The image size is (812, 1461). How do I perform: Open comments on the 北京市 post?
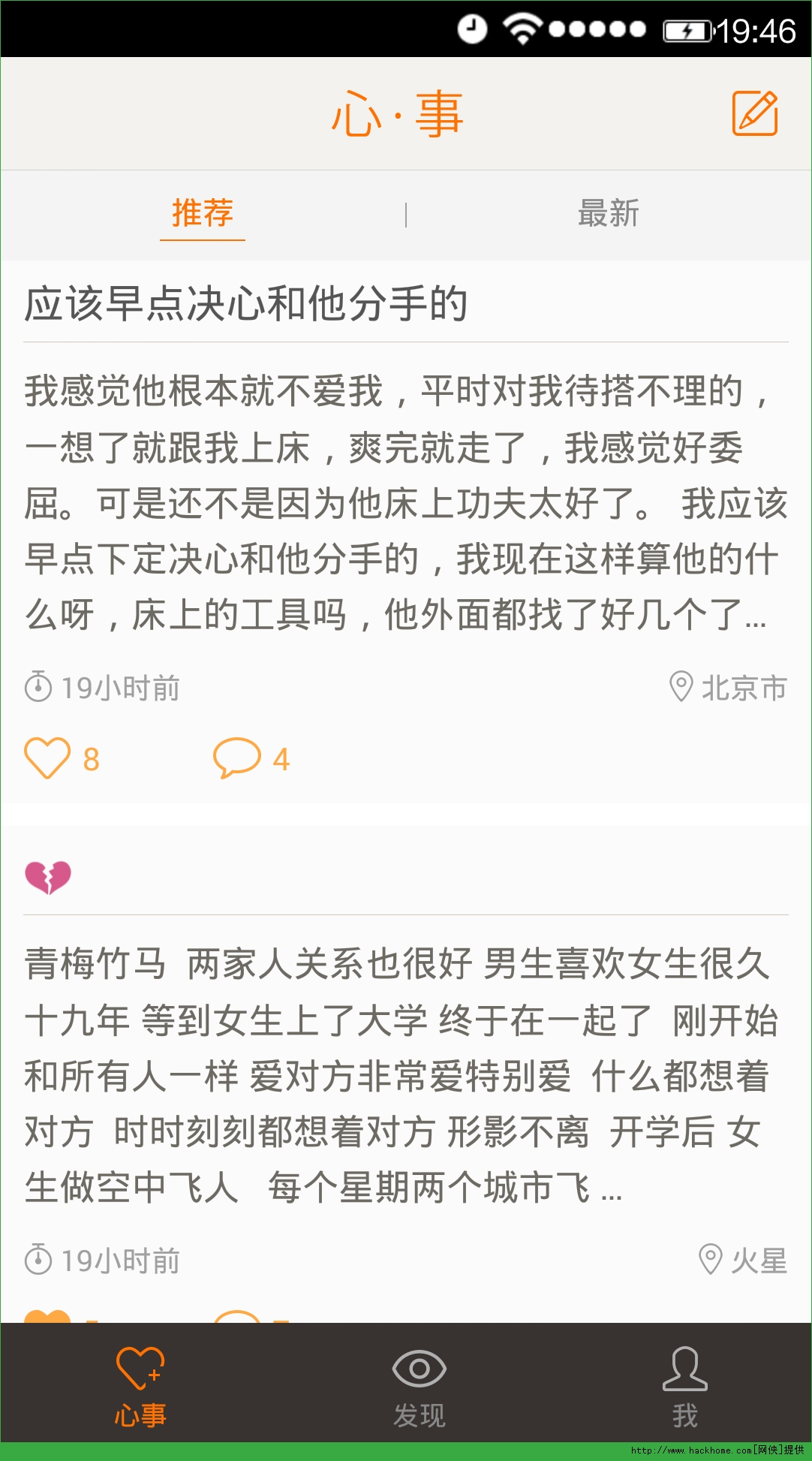pos(237,758)
